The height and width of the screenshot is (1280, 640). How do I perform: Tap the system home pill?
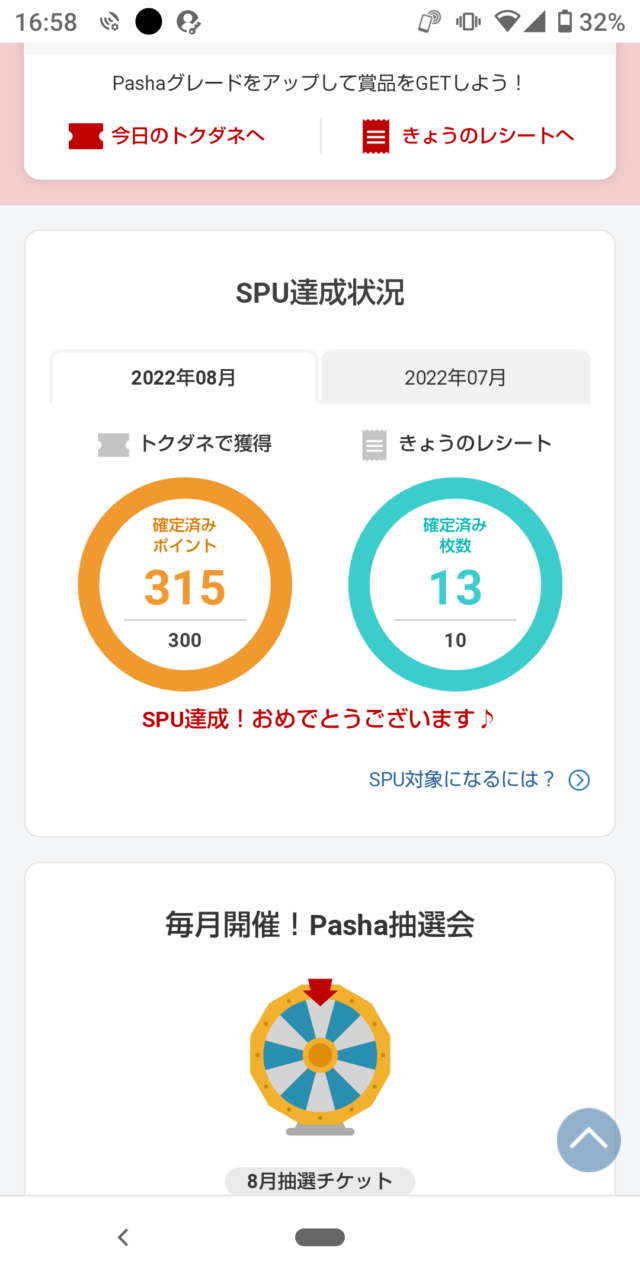coord(320,1237)
